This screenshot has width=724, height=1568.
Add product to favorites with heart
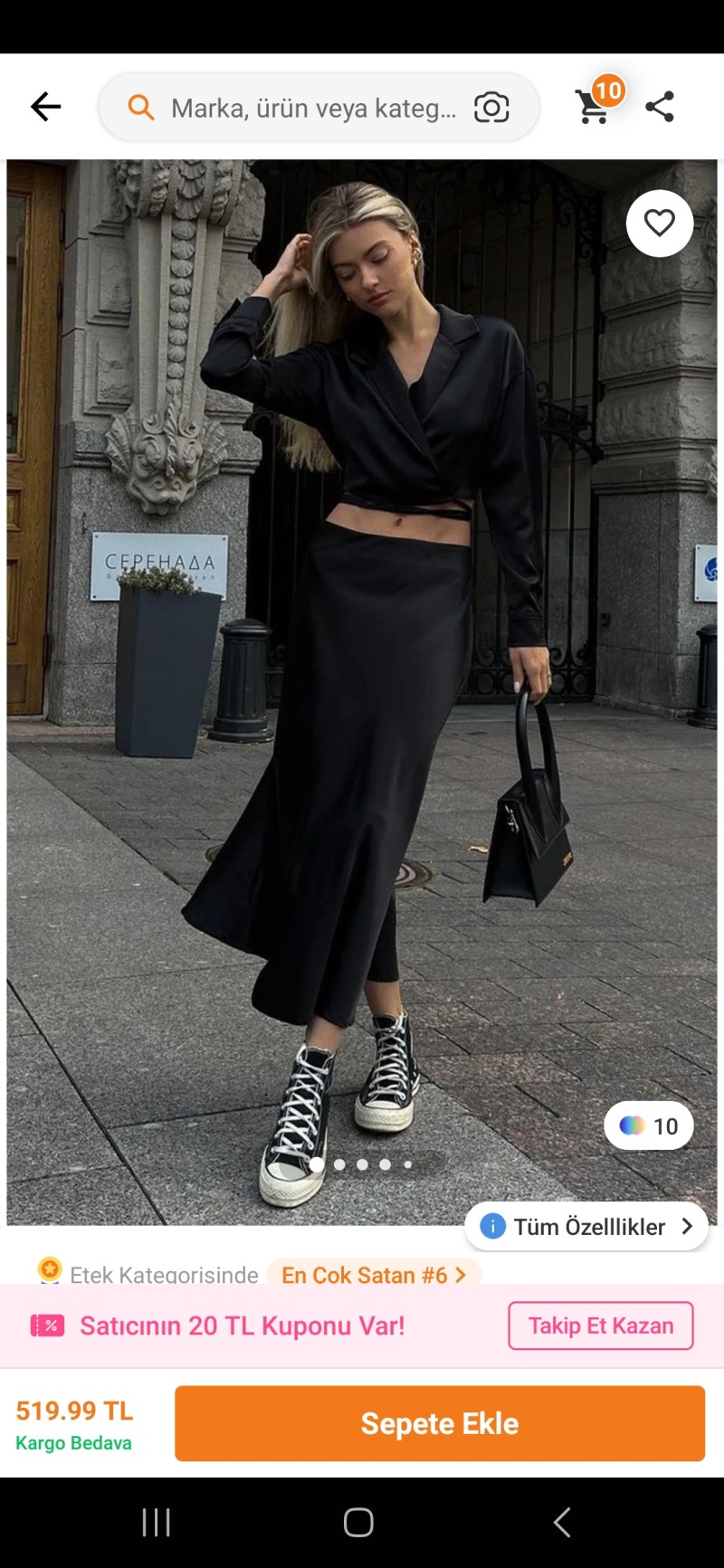pos(659,223)
